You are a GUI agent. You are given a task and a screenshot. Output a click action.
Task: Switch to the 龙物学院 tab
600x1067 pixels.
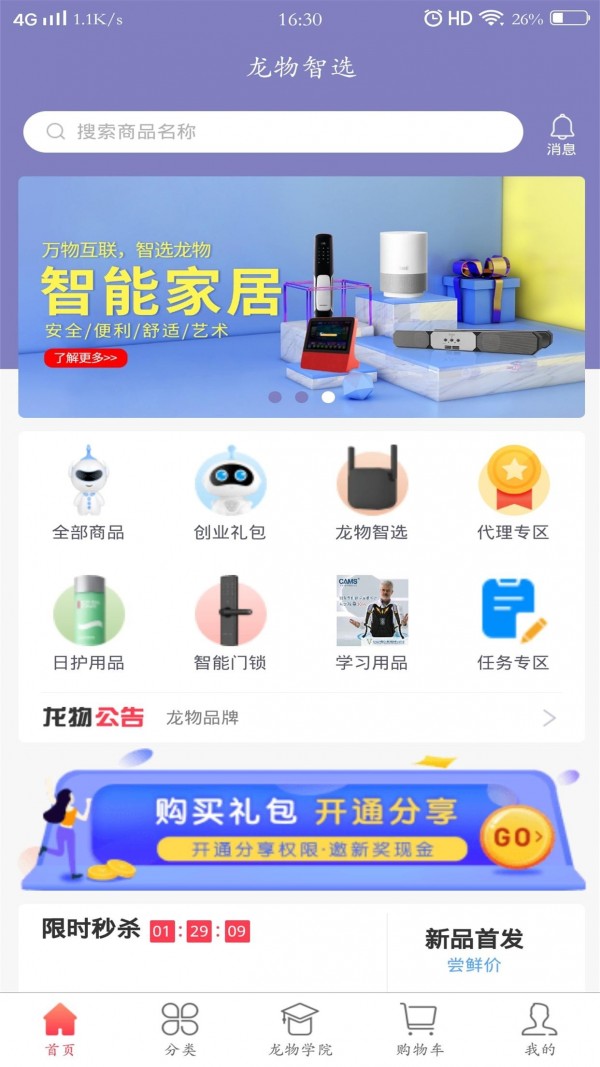(x=300, y=1030)
